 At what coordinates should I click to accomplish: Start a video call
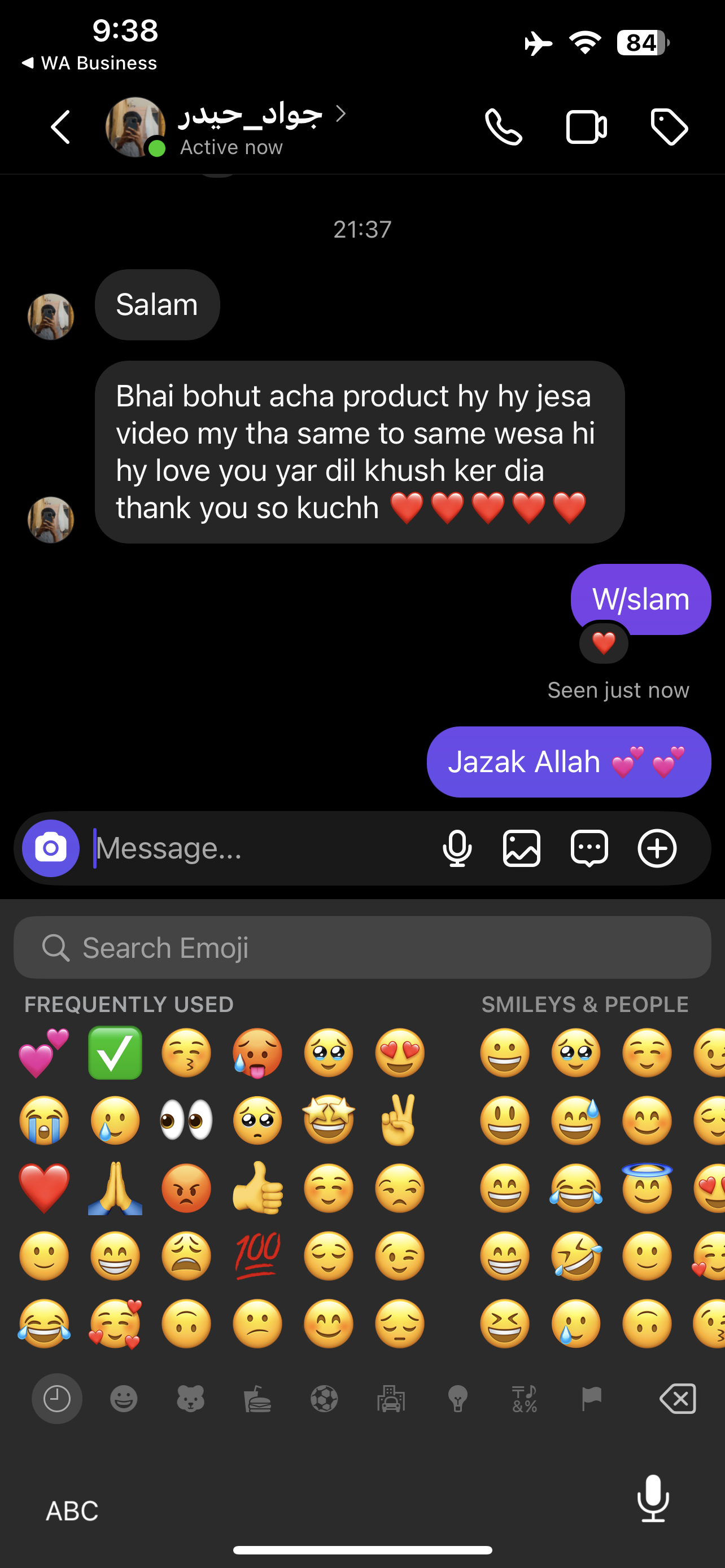pyautogui.click(x=586, y=127)
